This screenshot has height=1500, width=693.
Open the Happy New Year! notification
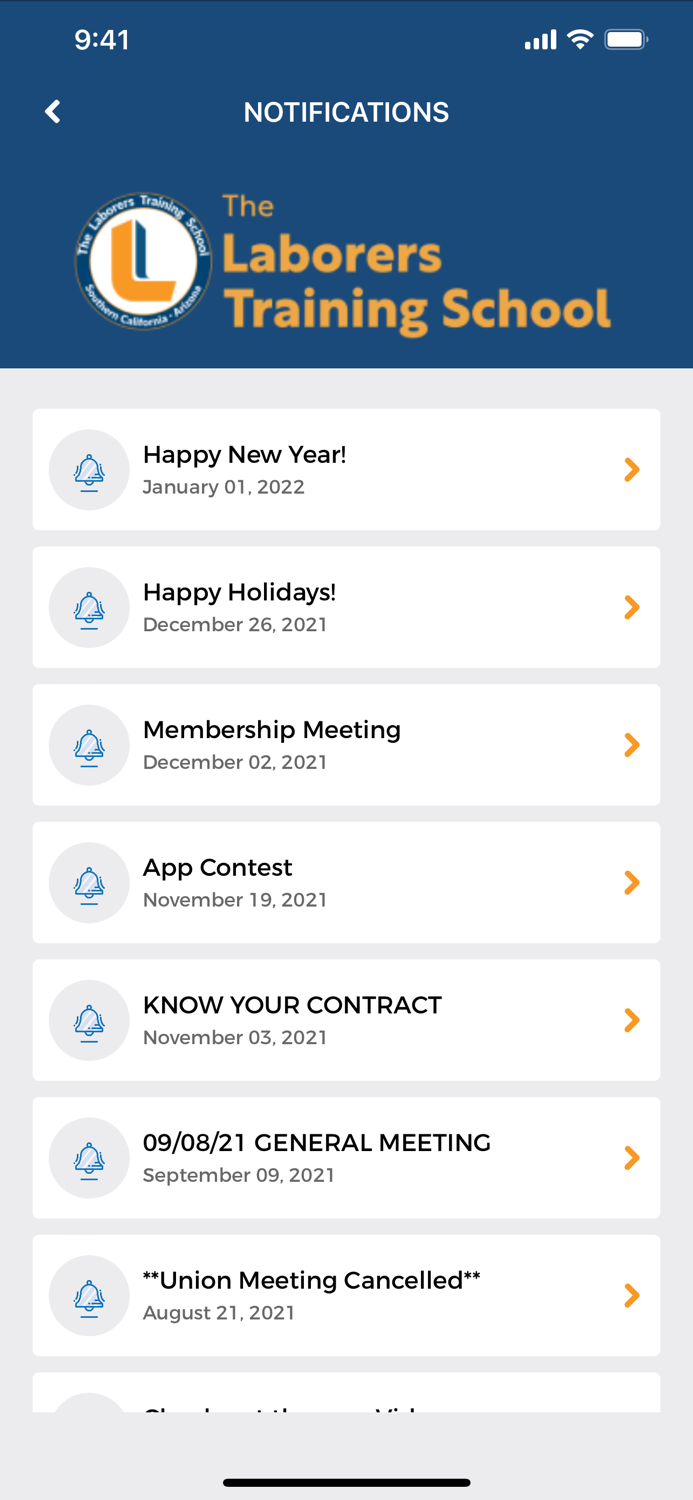pyautogui.click(x=346, y=469)
